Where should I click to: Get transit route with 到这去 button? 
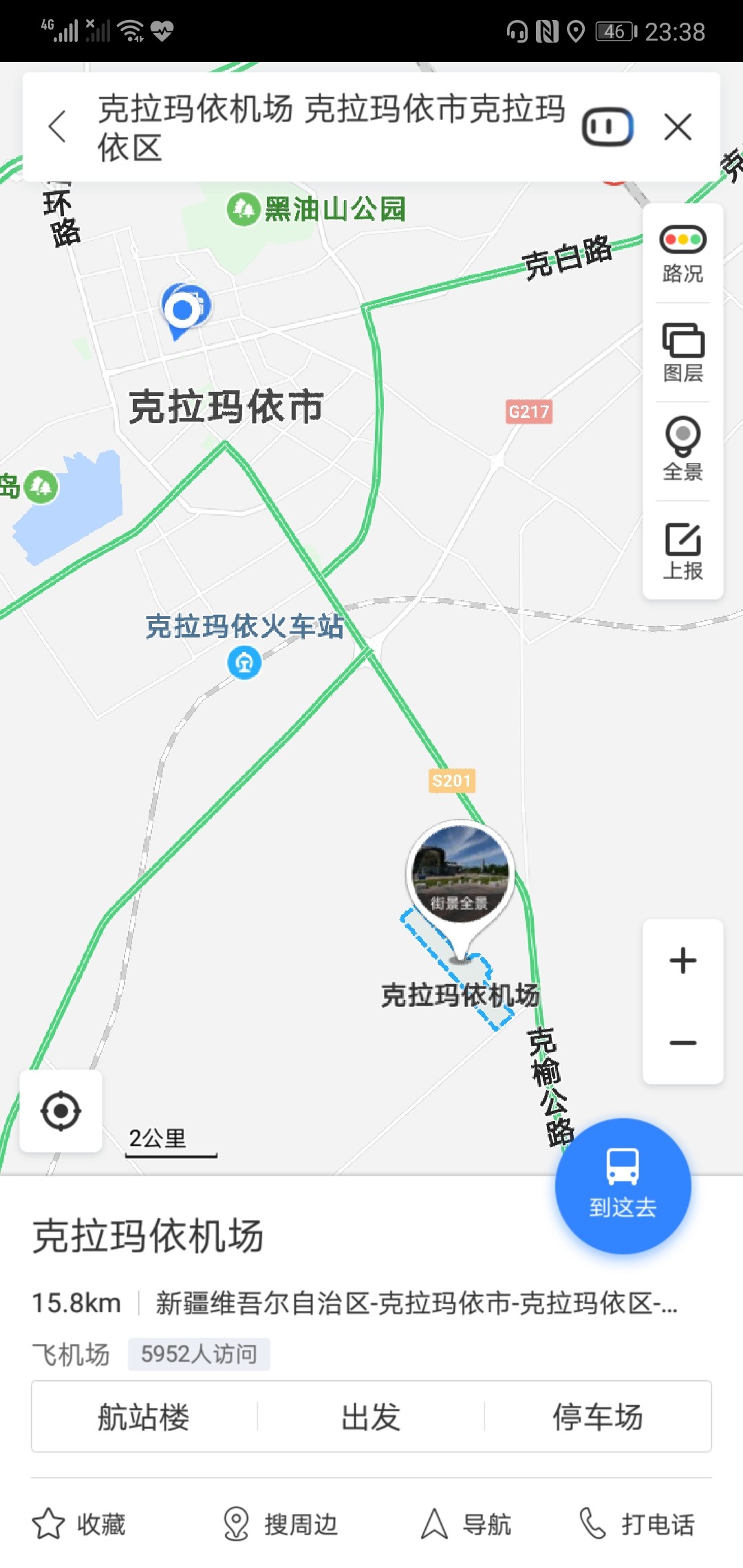pos(623,1186)
